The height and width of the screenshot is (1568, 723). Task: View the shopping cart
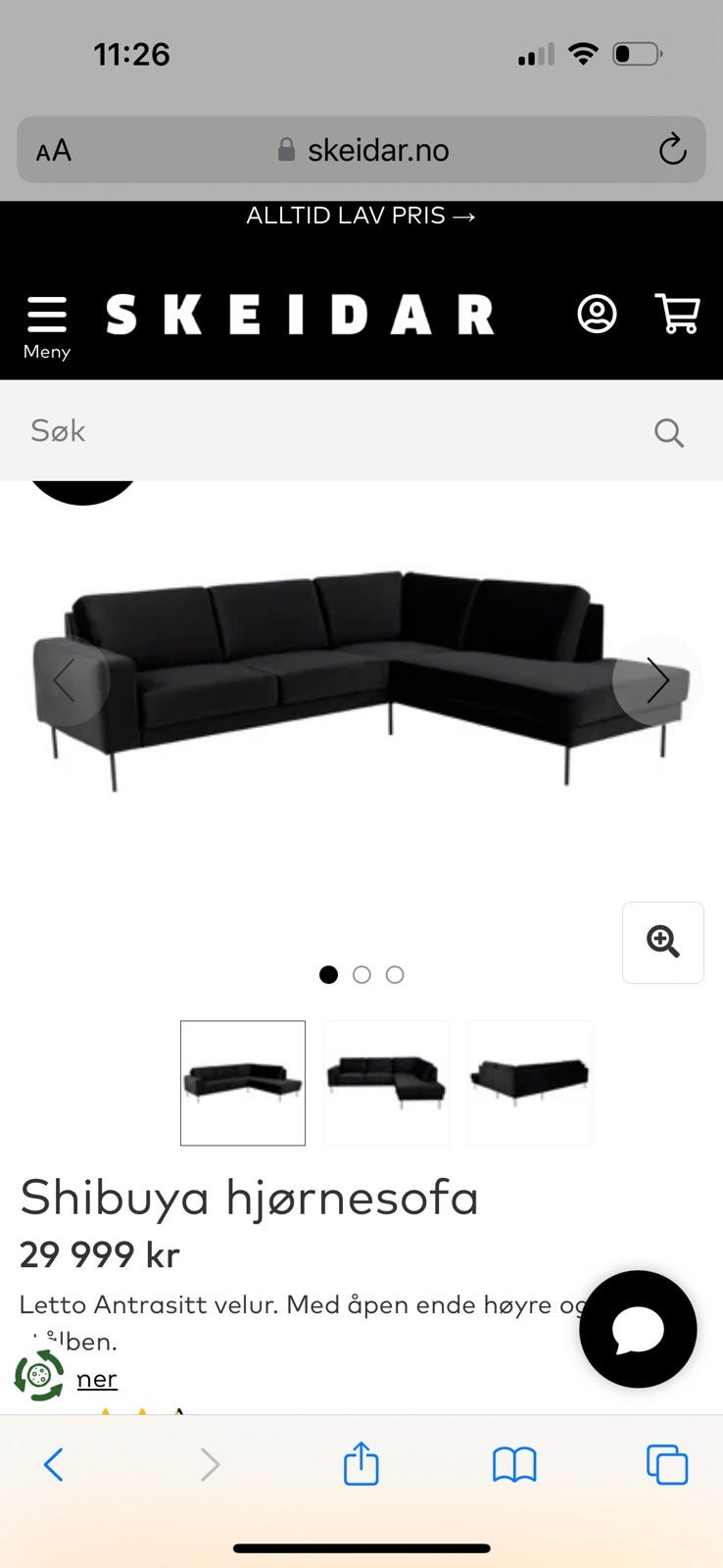[x=677, y=314]
